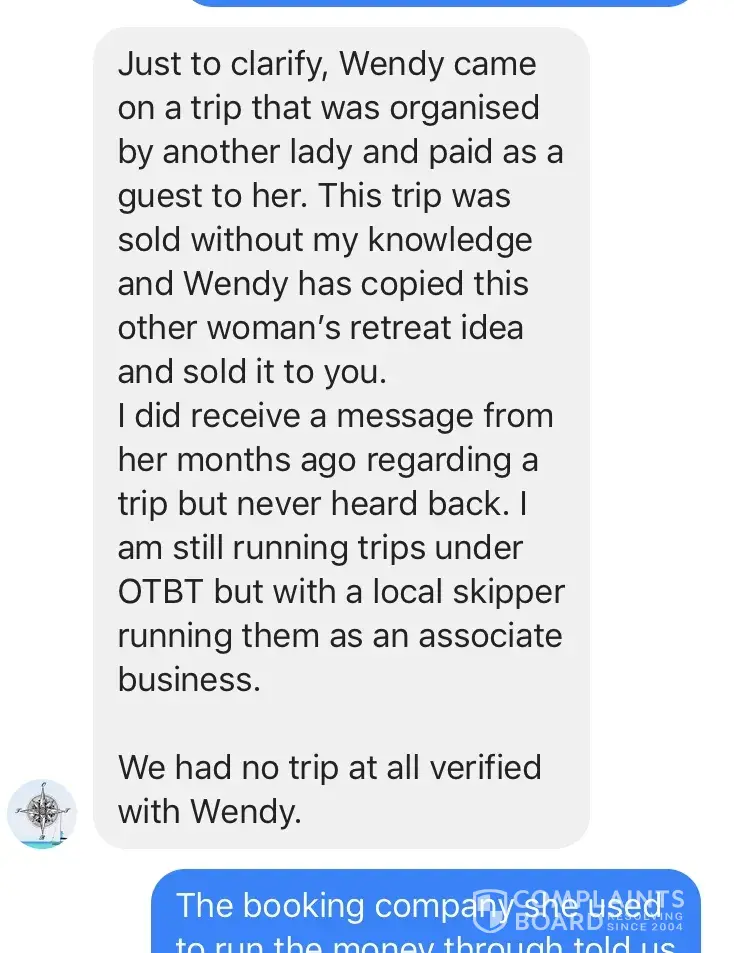Open the sender's compass profile avatar
The width and height of the screenshot is (734, 953).
click(42, 813)
